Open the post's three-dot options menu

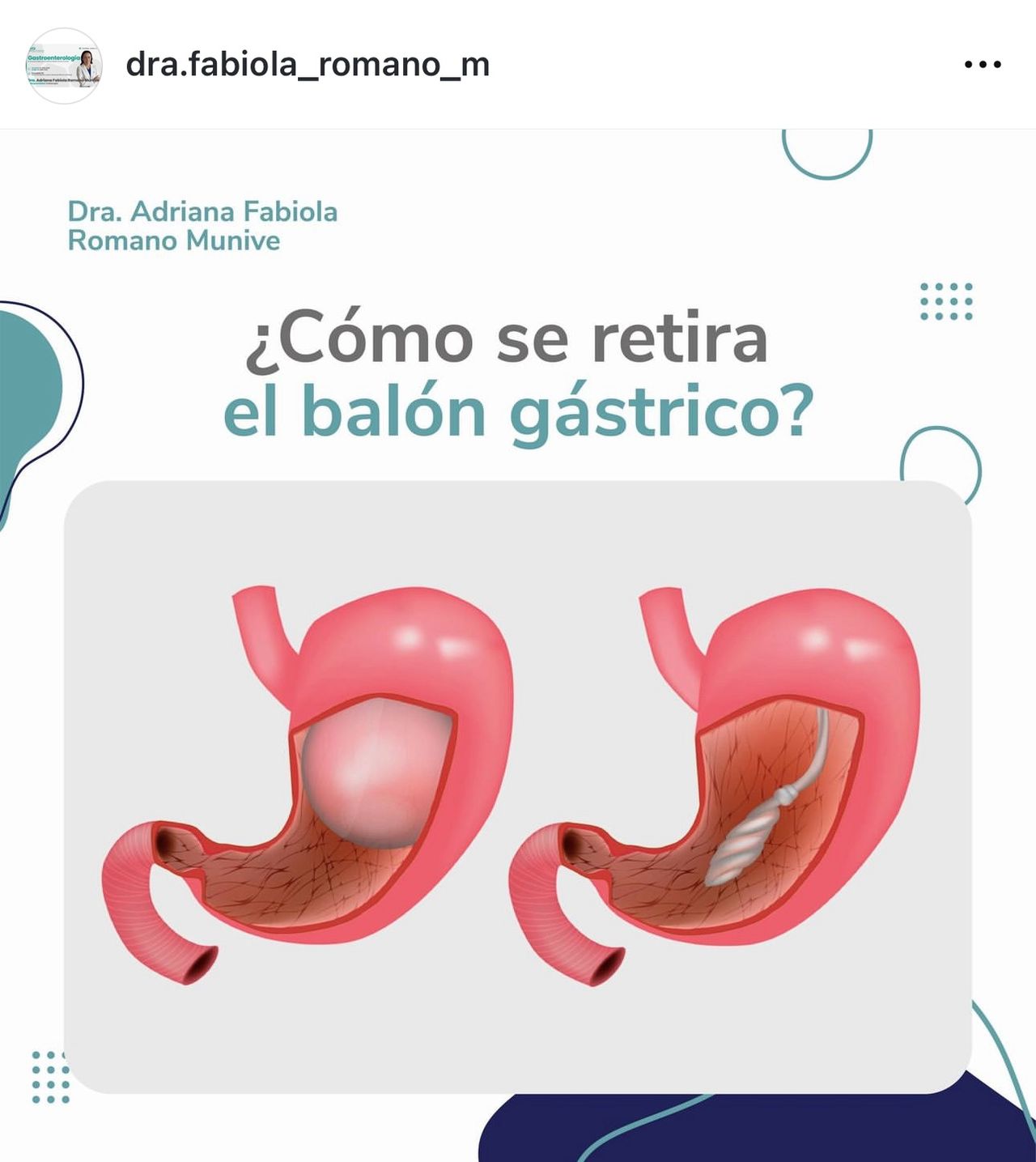[982, 65]
